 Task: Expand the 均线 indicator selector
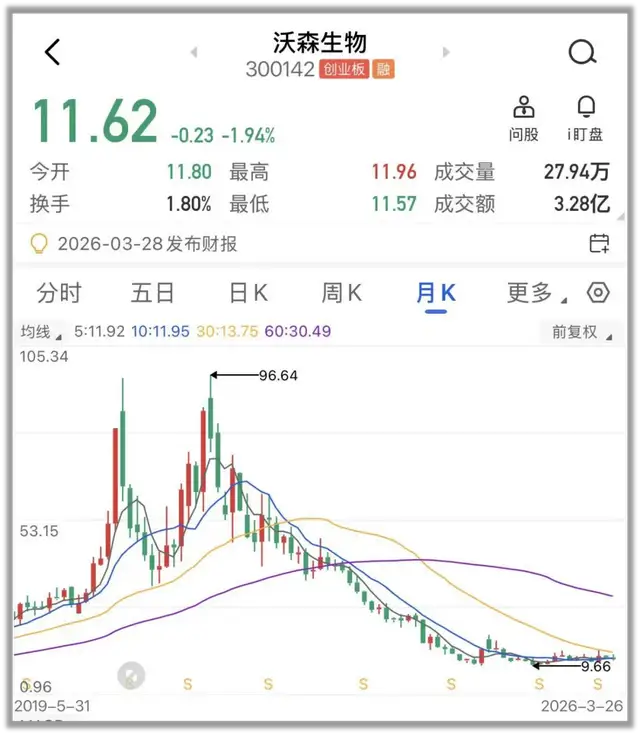click(41, 332)
